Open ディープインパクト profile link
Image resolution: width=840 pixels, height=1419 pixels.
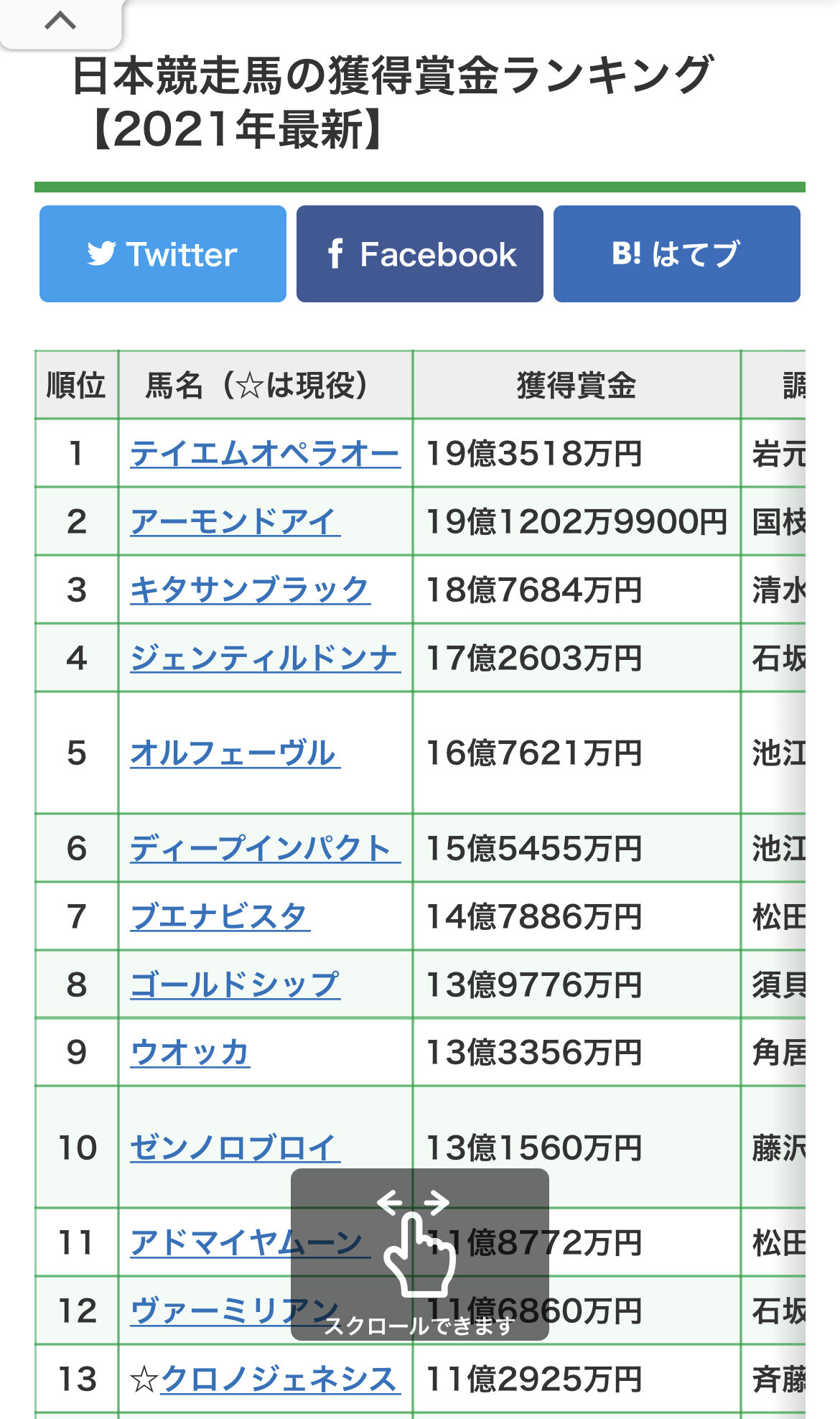[x=265, y=849]
